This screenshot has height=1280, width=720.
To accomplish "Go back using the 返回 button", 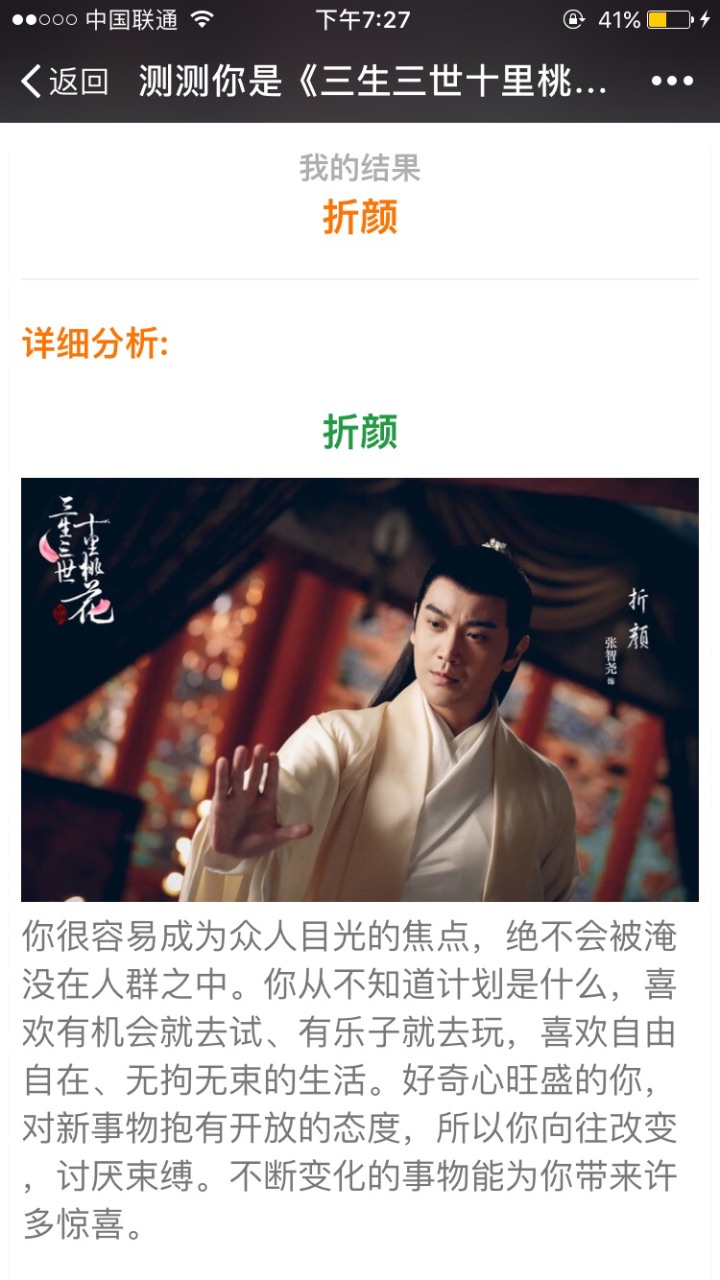I will (64, 82).
